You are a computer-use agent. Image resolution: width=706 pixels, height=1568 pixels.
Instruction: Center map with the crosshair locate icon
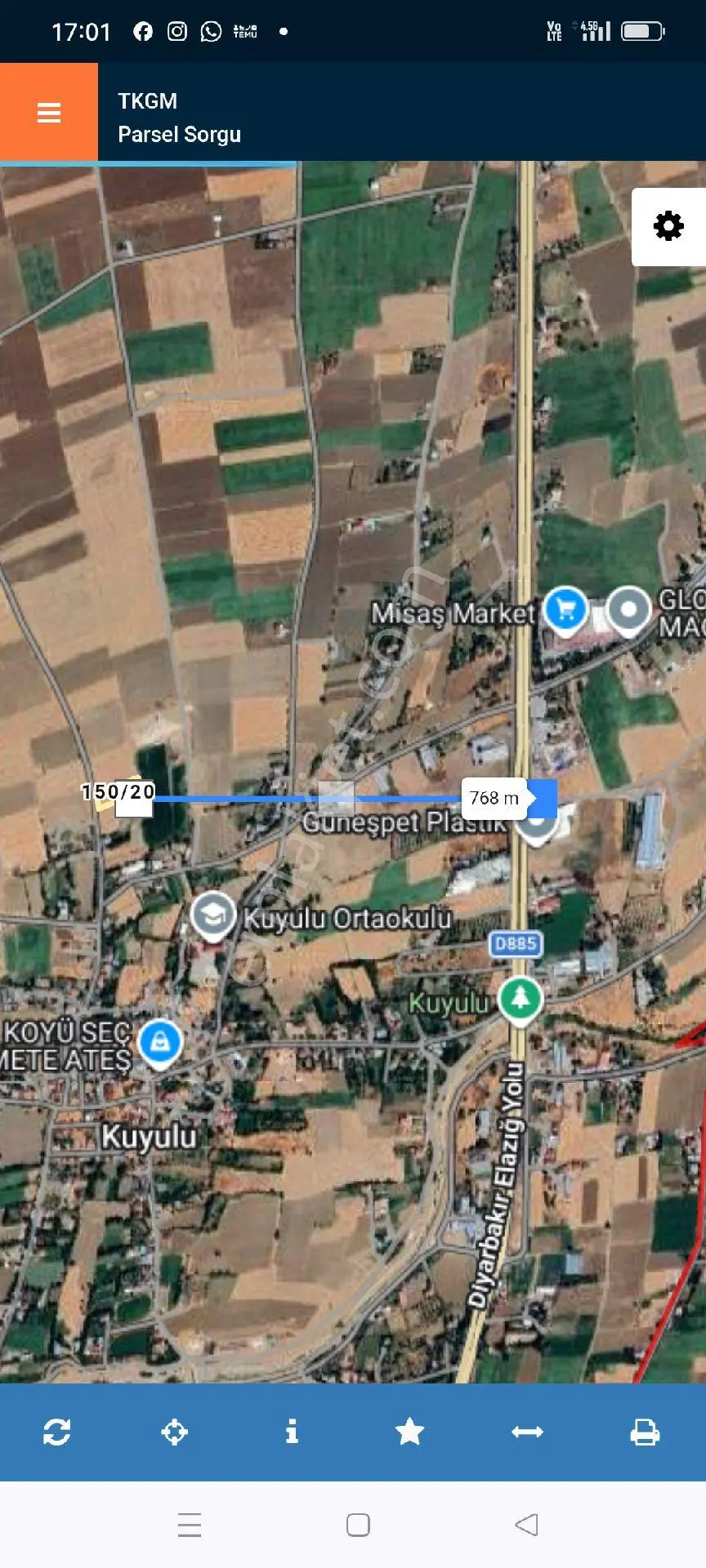[x=175, y=1432]
